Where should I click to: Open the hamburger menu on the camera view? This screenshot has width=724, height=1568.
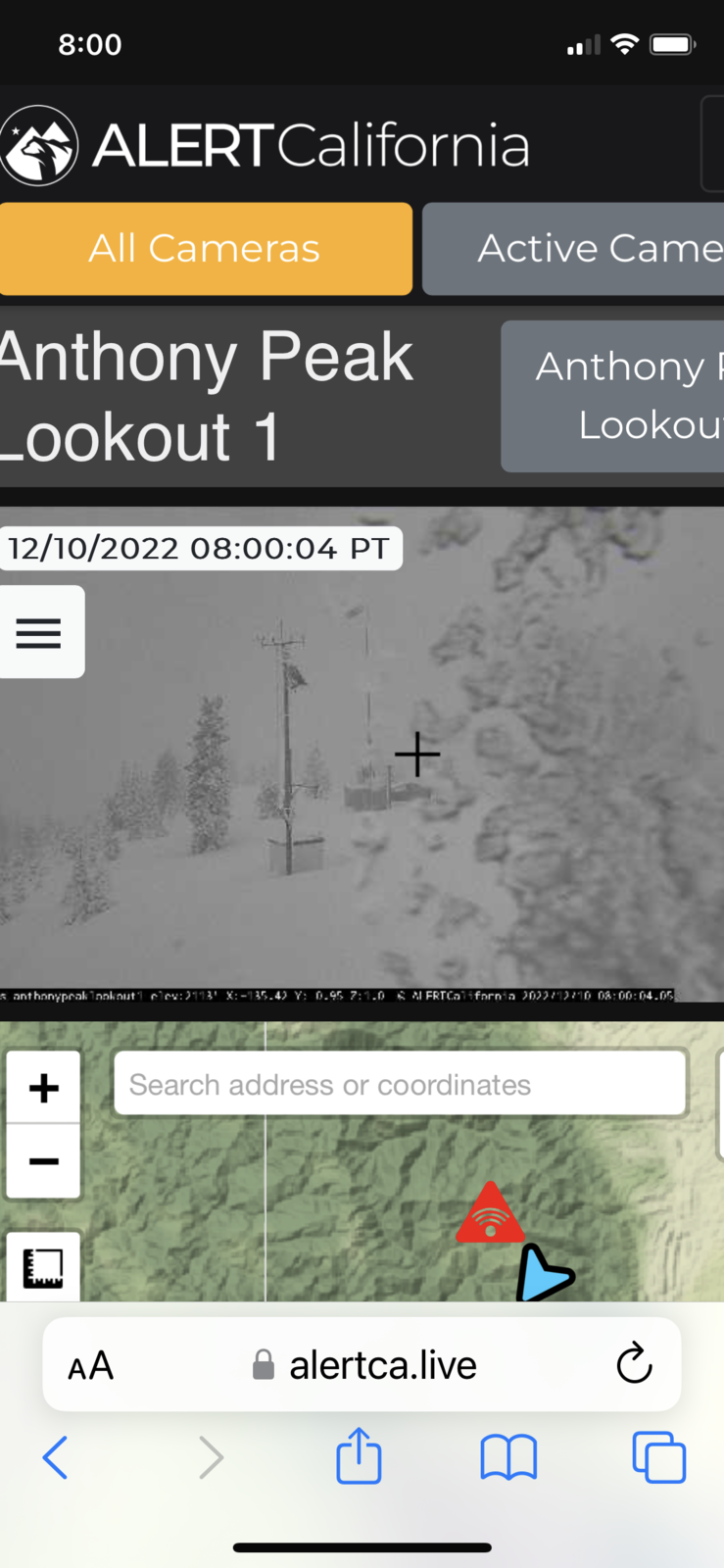coord(39,633)
